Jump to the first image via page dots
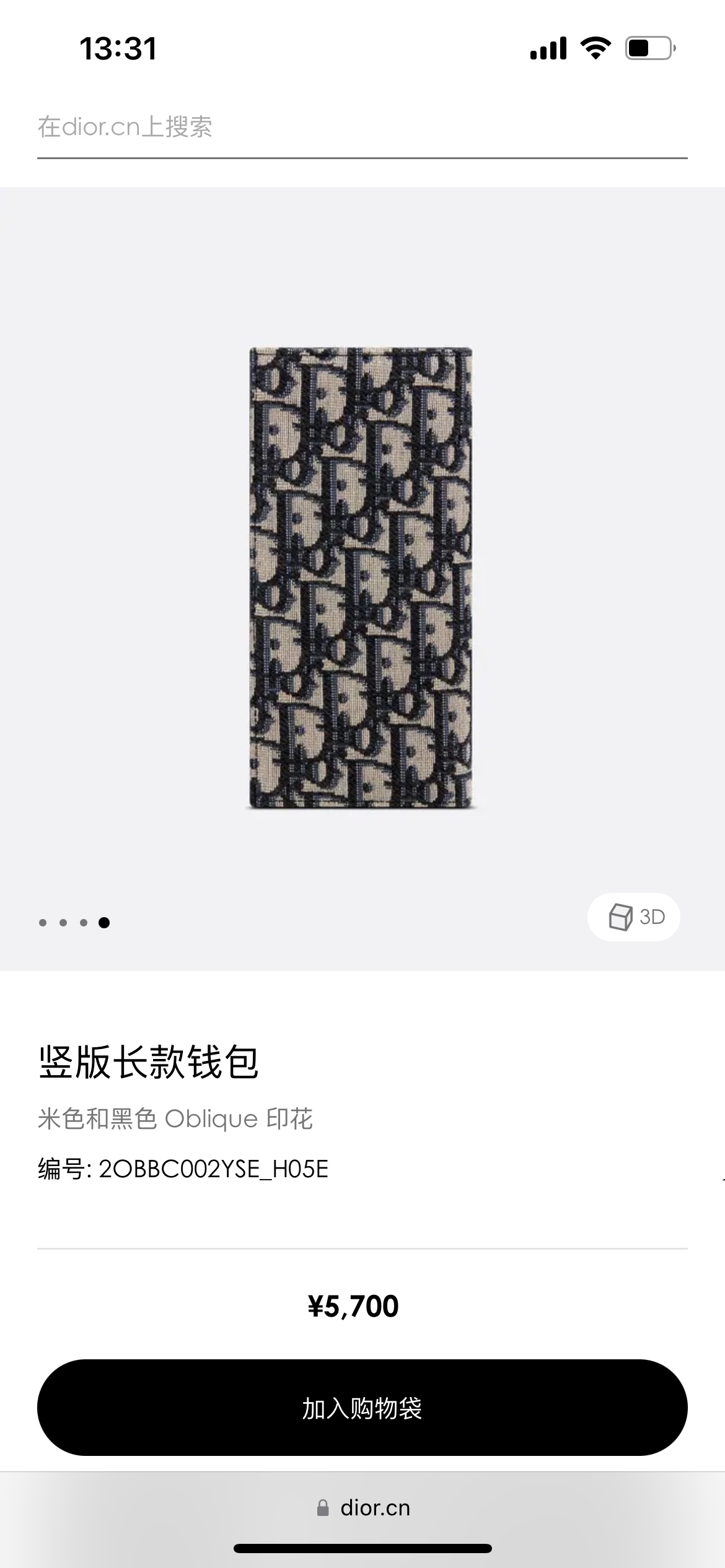725x1568 pixels. click(x=43, y=923)
